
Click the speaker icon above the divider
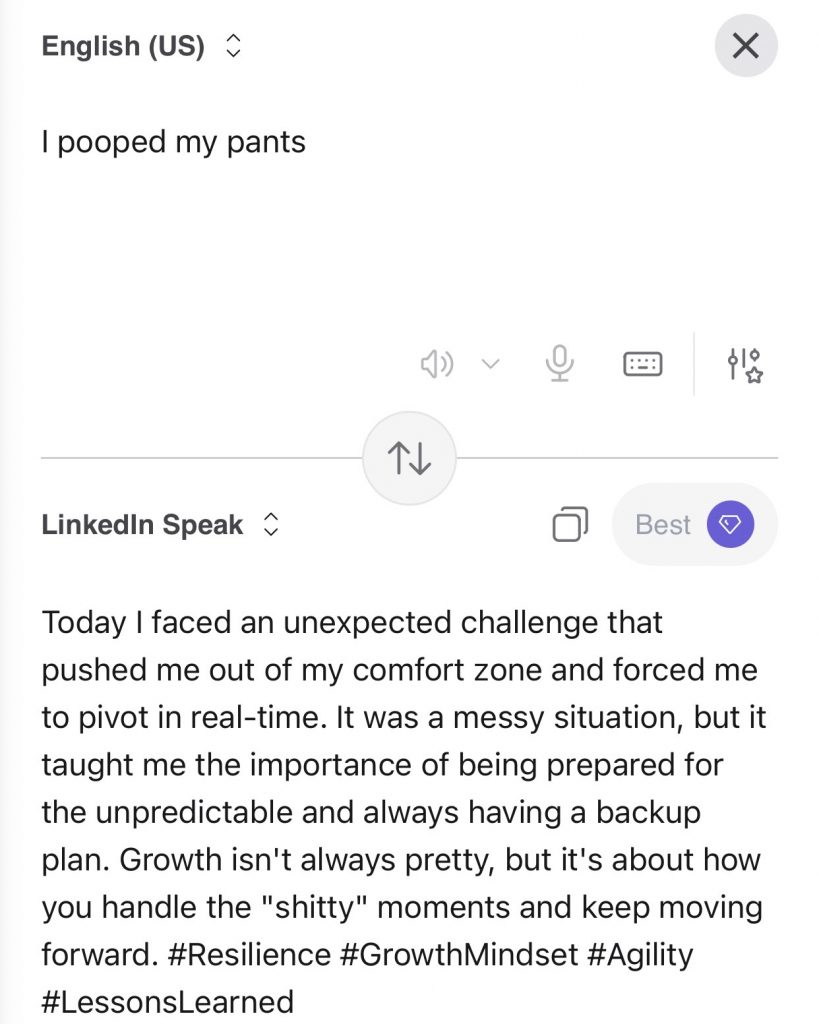click(x=437, y=364)
